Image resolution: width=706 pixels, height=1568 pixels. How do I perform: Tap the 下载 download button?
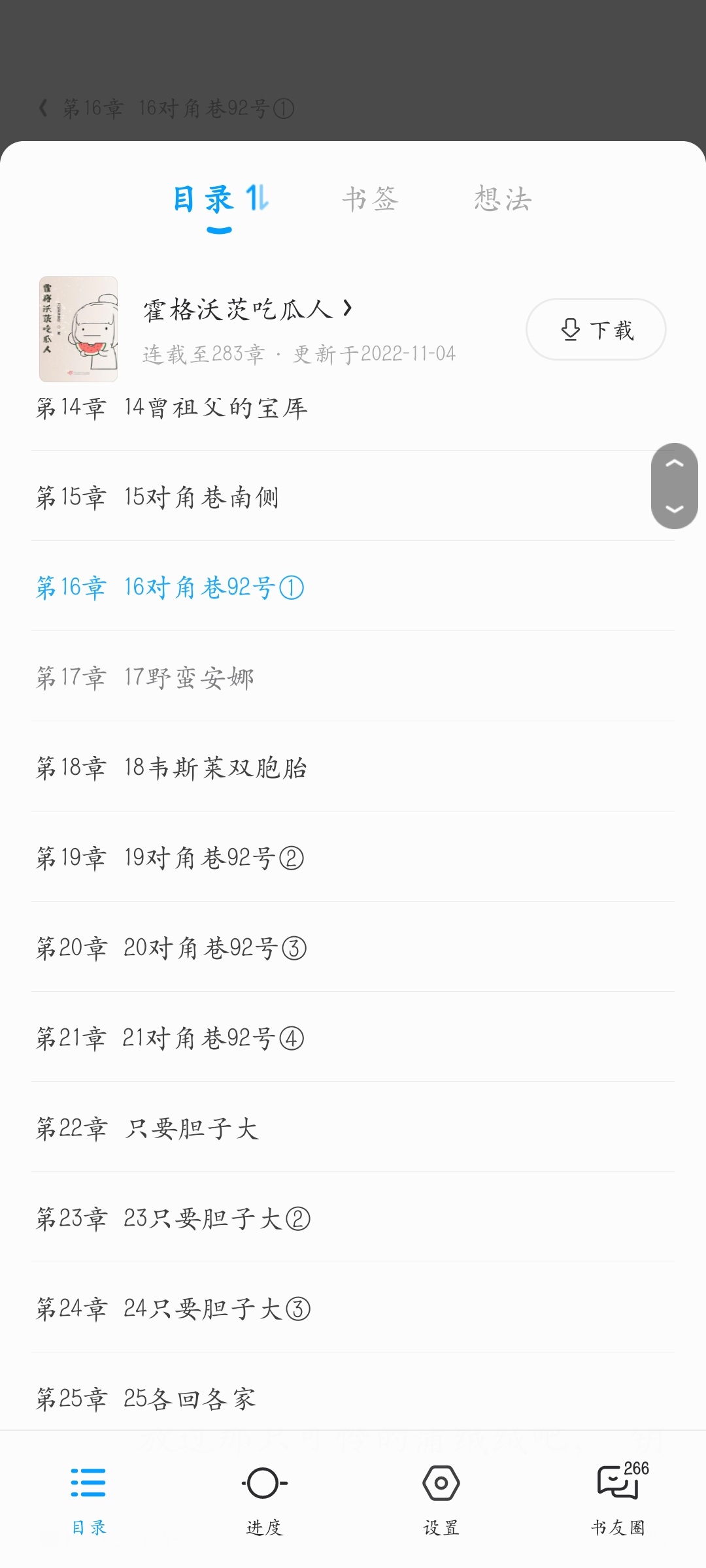click(x=596, y=329)
